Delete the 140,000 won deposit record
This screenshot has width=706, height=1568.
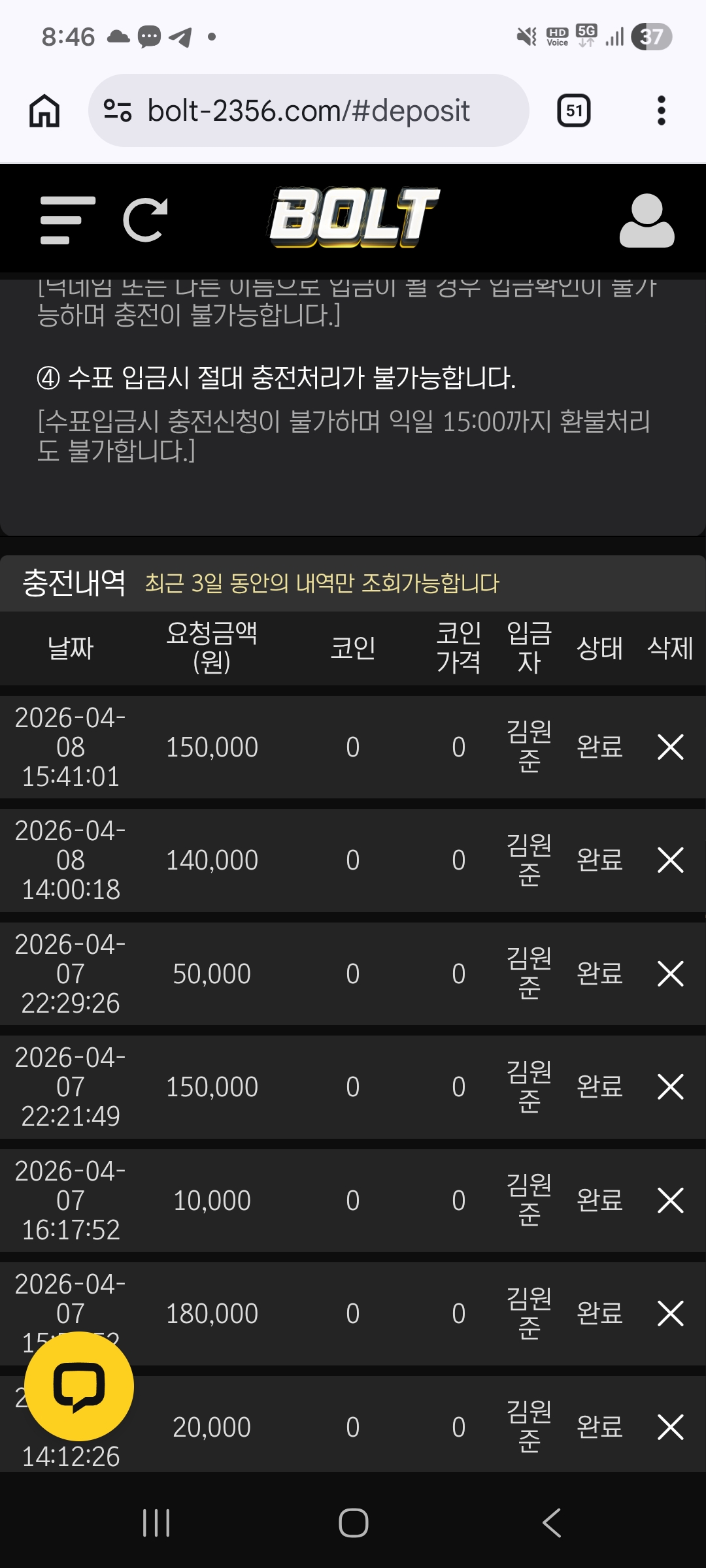coord(670,860)
